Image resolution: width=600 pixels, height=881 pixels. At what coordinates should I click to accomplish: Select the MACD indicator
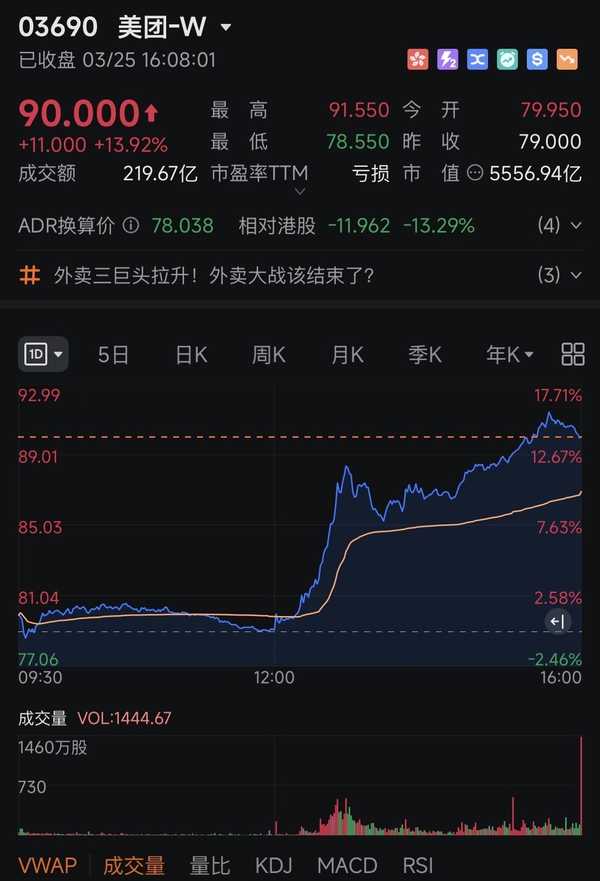click(x=347, y=865)
